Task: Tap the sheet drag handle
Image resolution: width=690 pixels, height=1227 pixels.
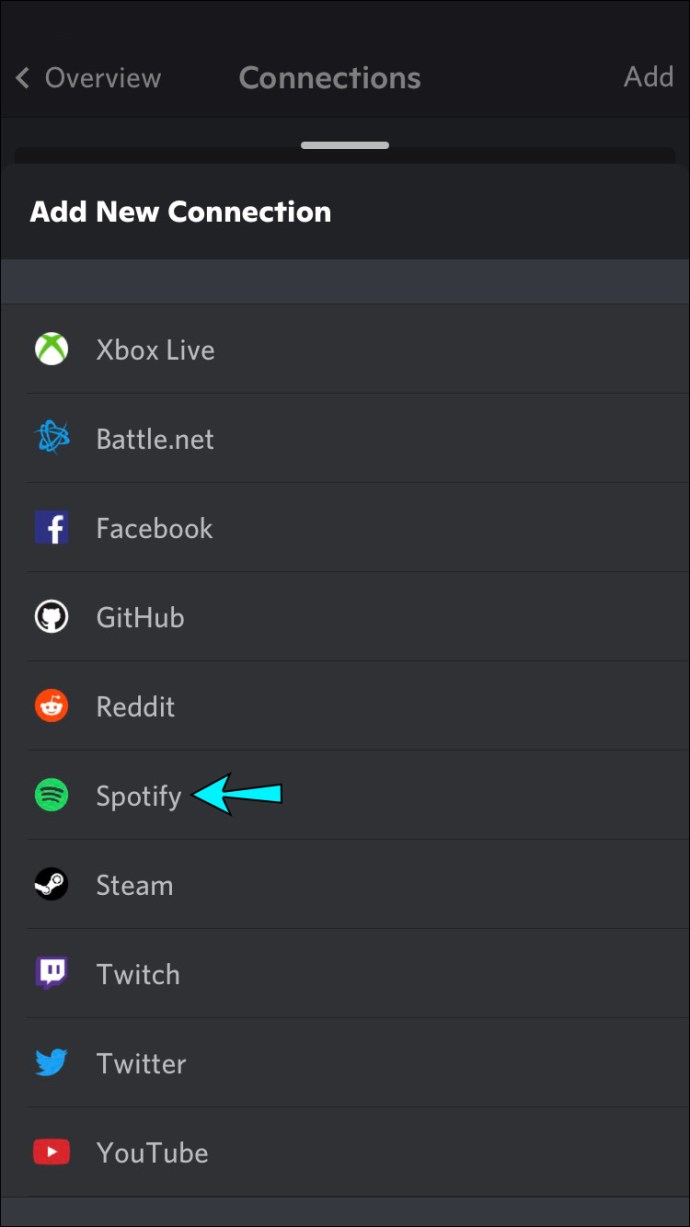Action: point(345,146)
